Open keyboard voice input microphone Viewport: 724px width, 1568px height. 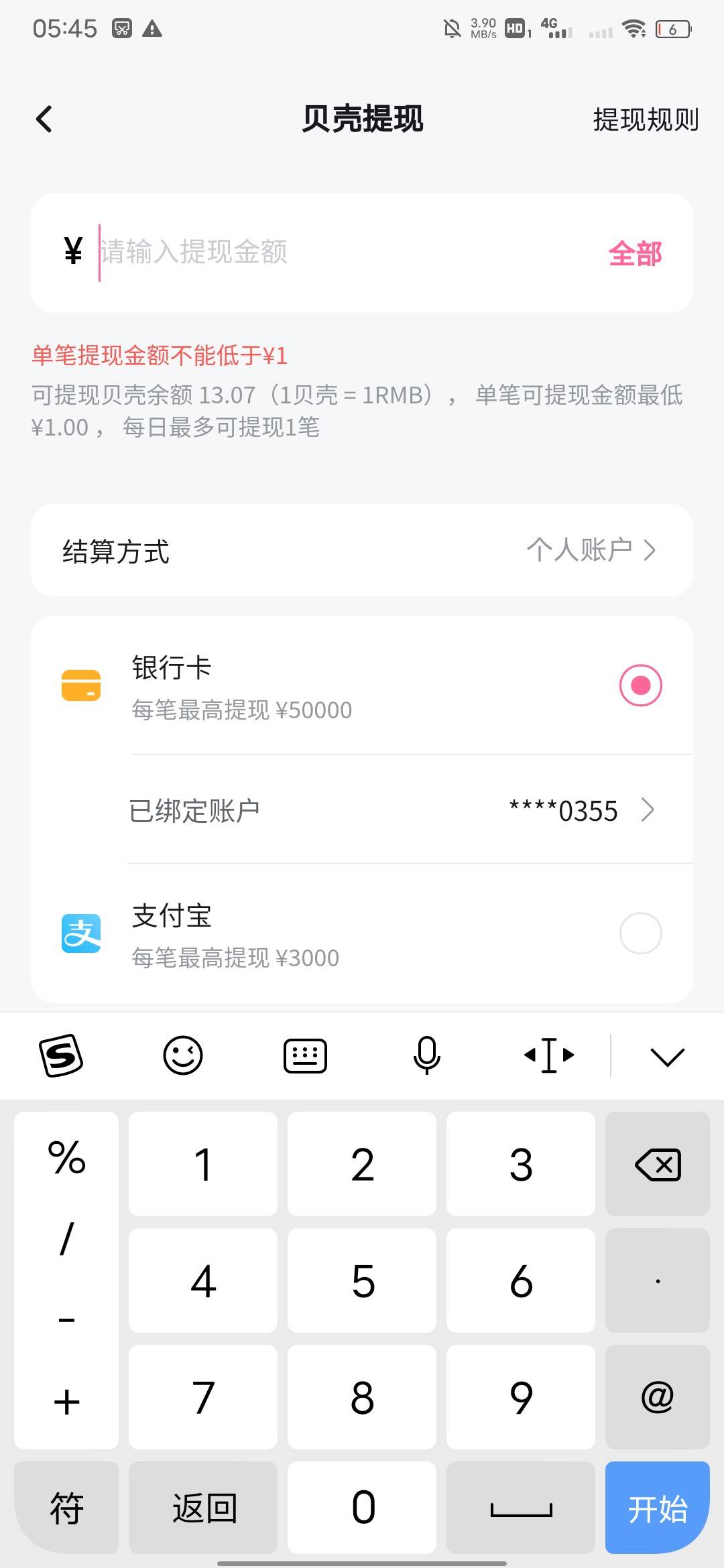426,1055
